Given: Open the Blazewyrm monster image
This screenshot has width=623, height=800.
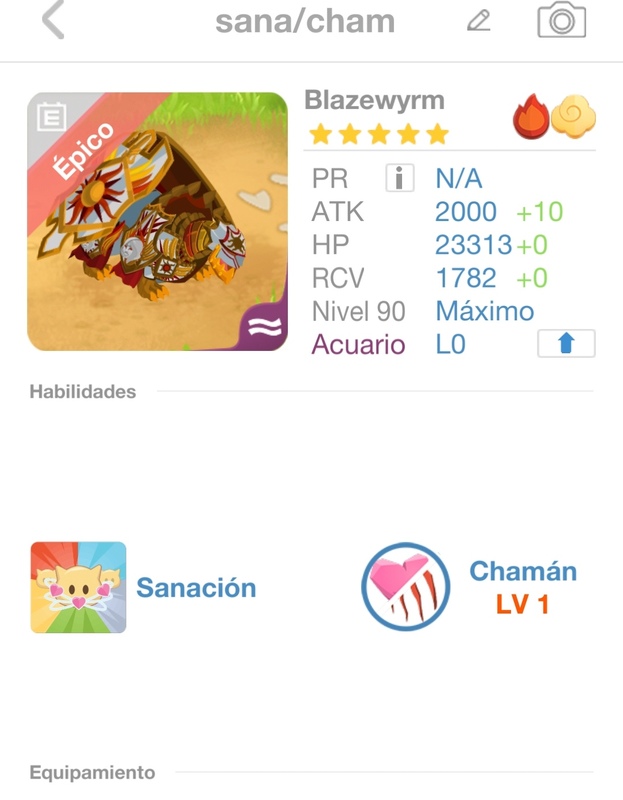Looking at the screenshot, I should click(x=157, y=222).
